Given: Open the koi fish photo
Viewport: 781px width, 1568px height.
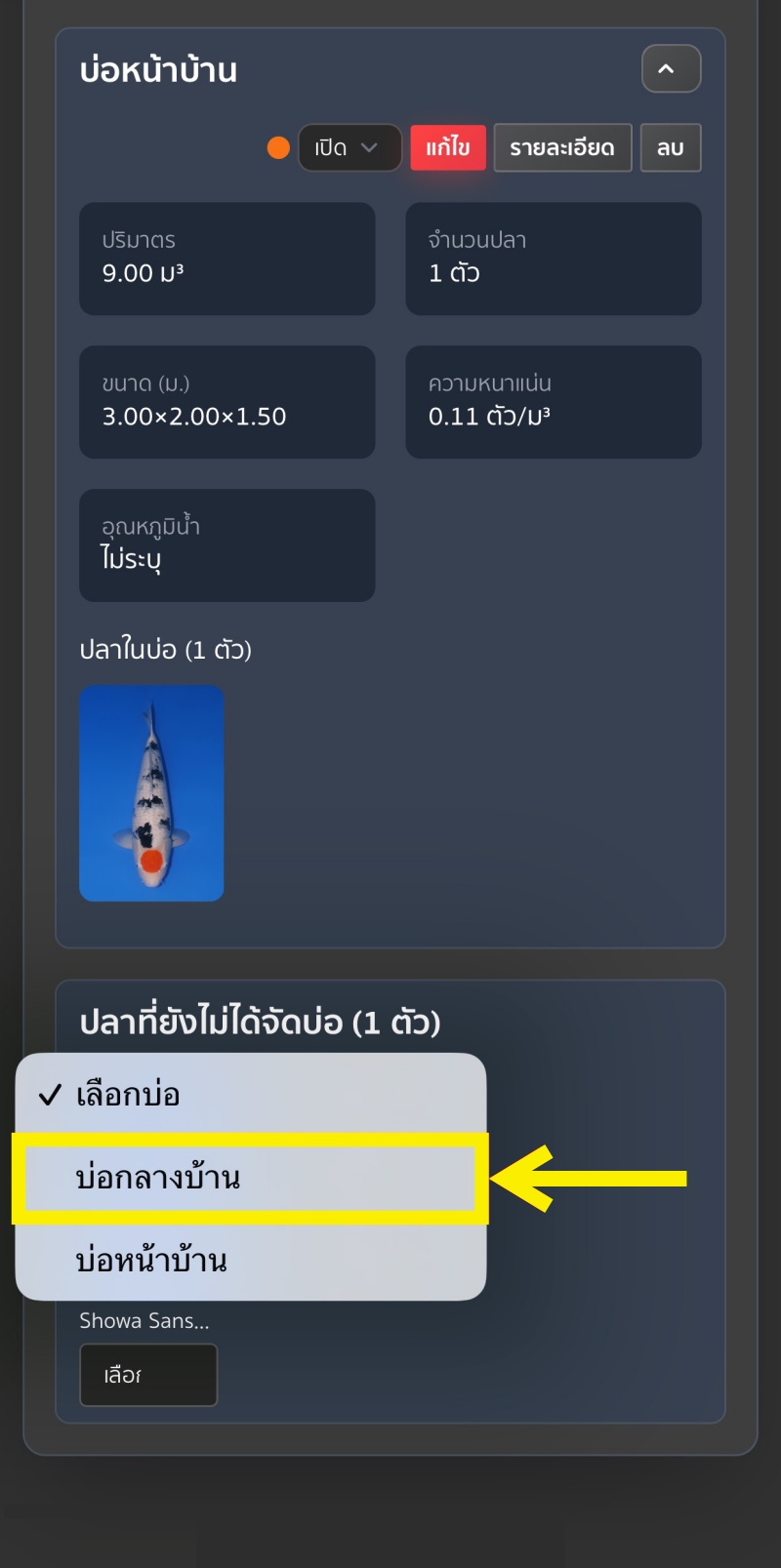Looking at the screenshot, I should (151, 792).
